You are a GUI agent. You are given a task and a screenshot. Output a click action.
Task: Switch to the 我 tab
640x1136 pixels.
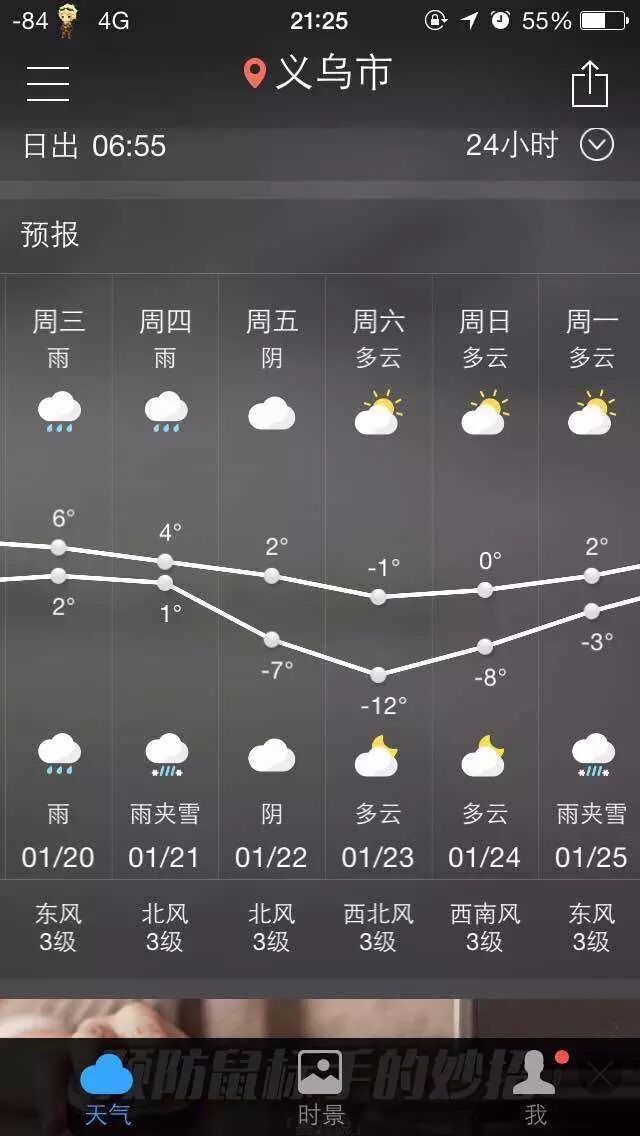tap(536, 1088)
